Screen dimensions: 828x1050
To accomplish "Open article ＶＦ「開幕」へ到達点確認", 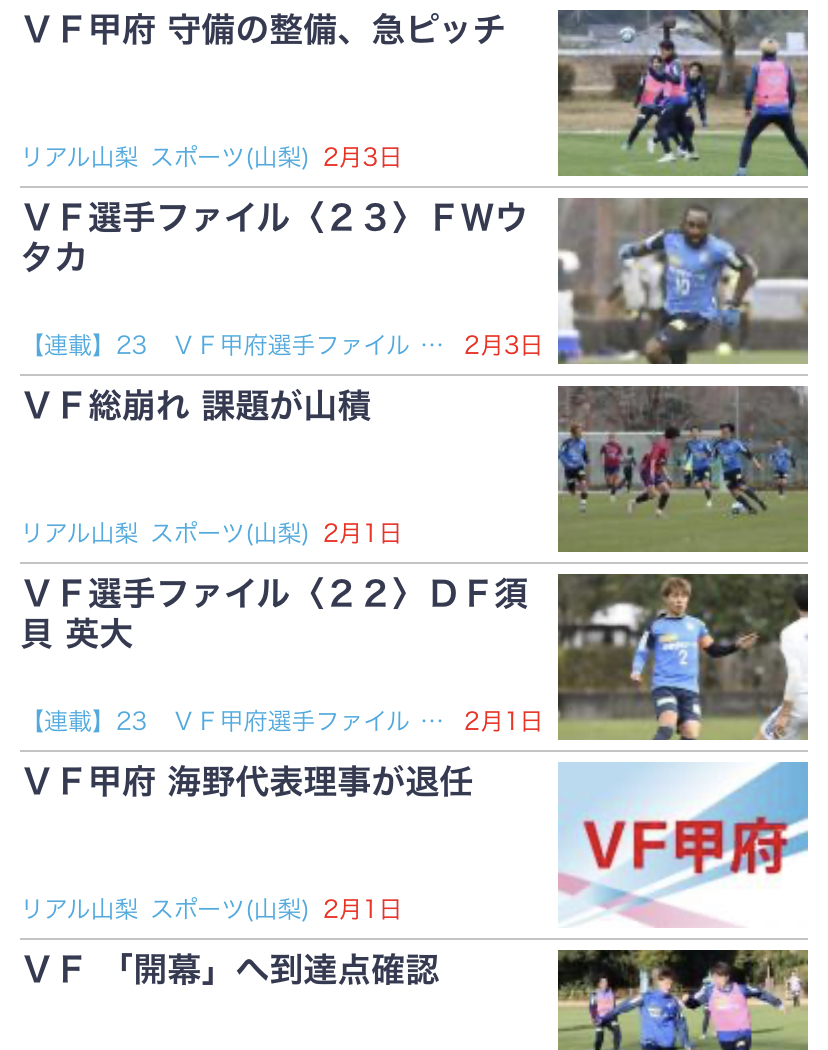I will coord(231,970).
